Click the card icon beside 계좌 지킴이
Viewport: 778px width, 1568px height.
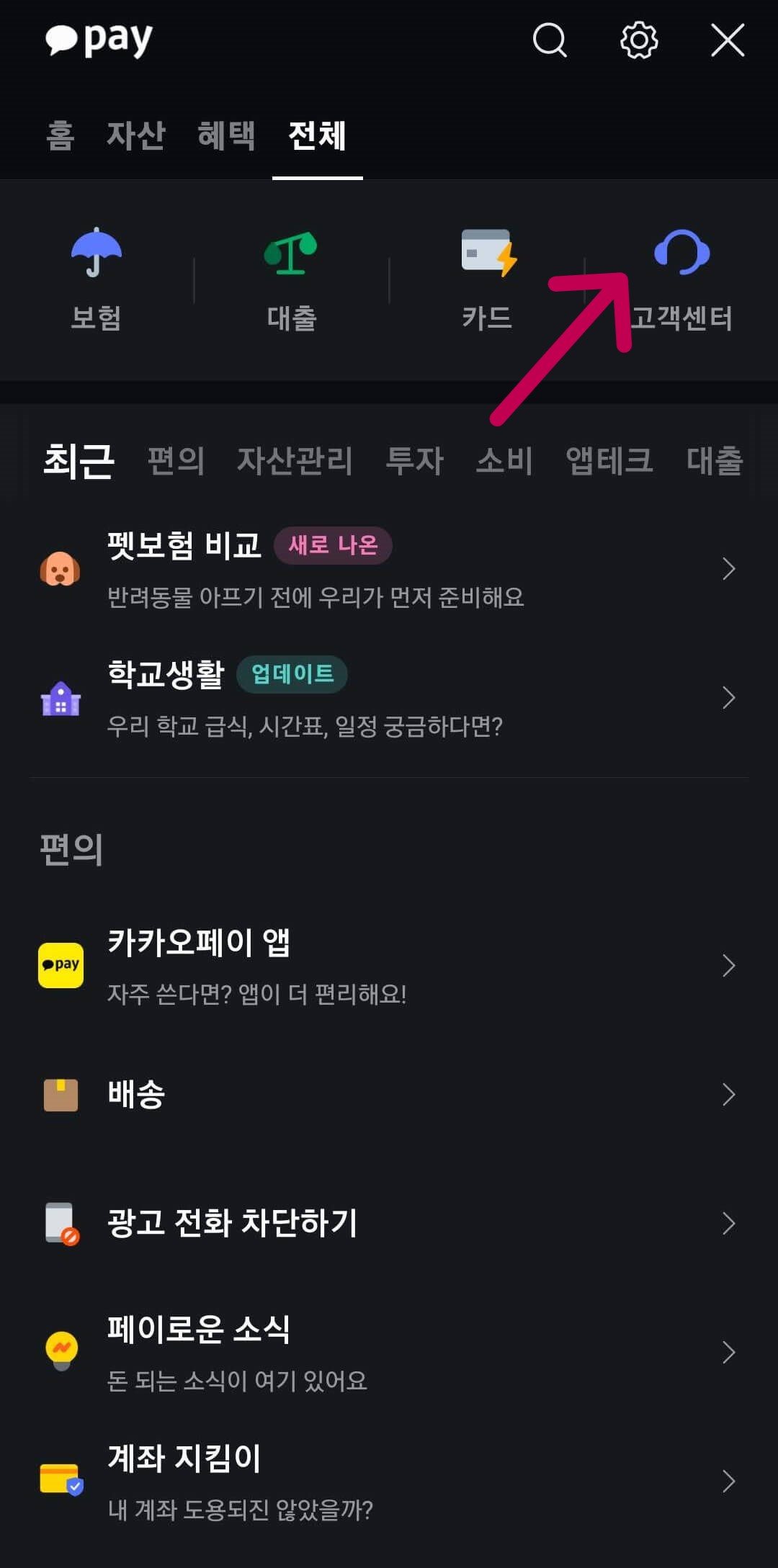point(61,1480)
